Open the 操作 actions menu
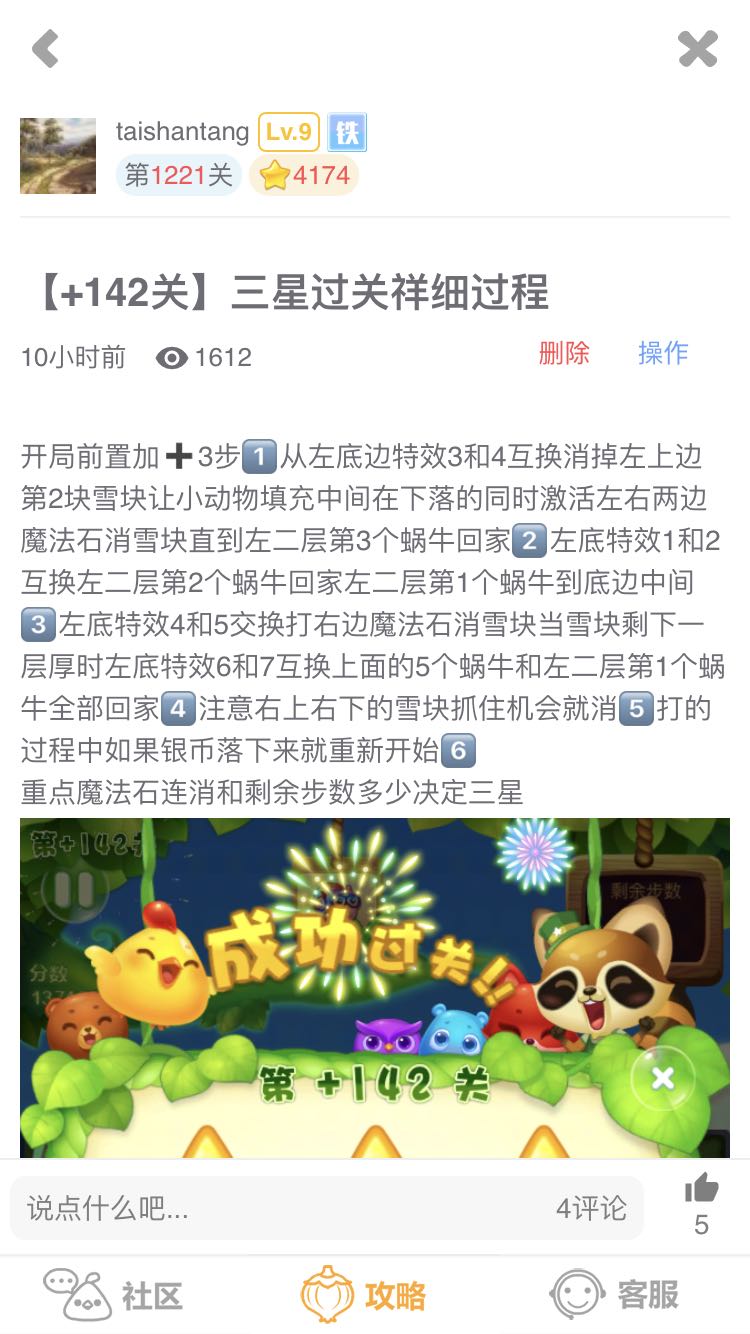 point(663,353)
